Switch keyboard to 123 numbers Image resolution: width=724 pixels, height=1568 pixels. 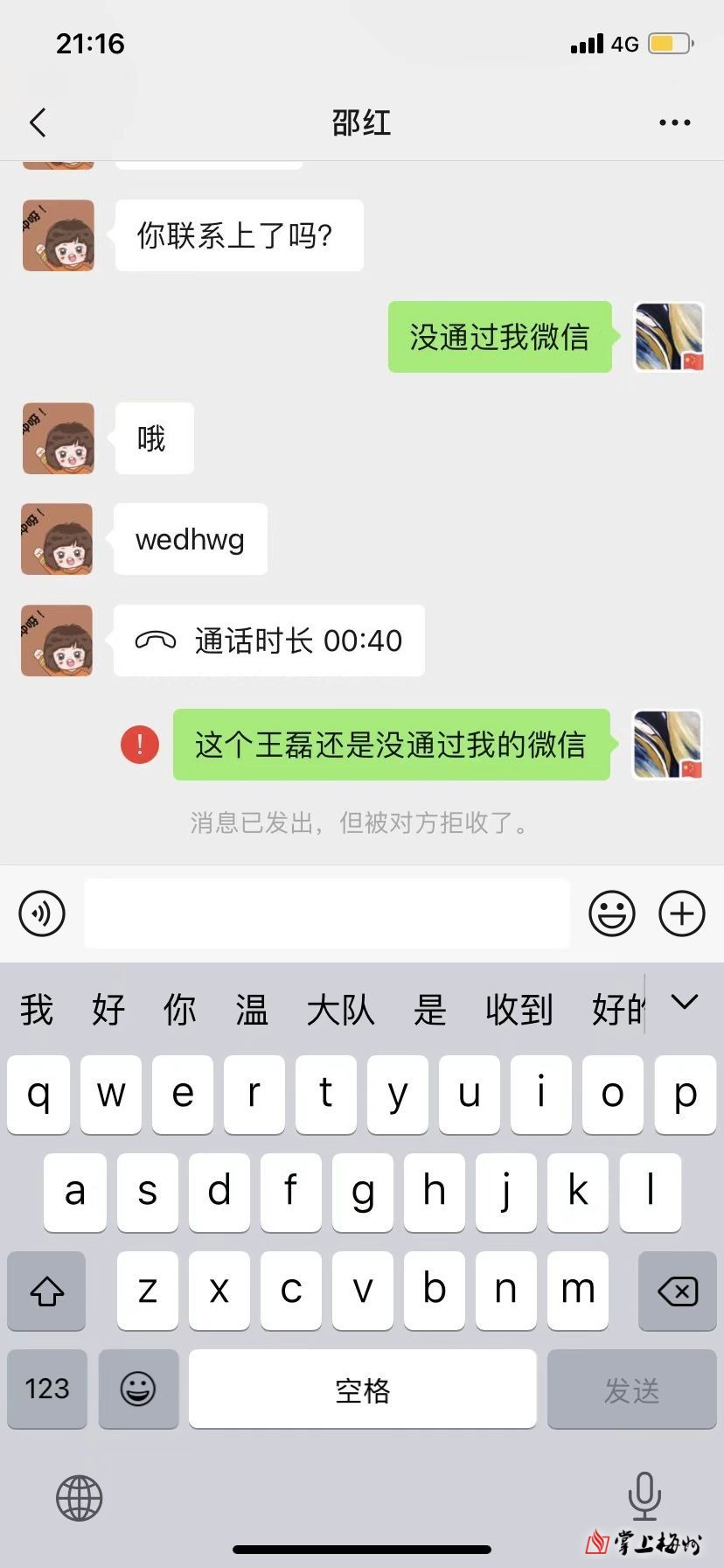tap(47, 1389)
